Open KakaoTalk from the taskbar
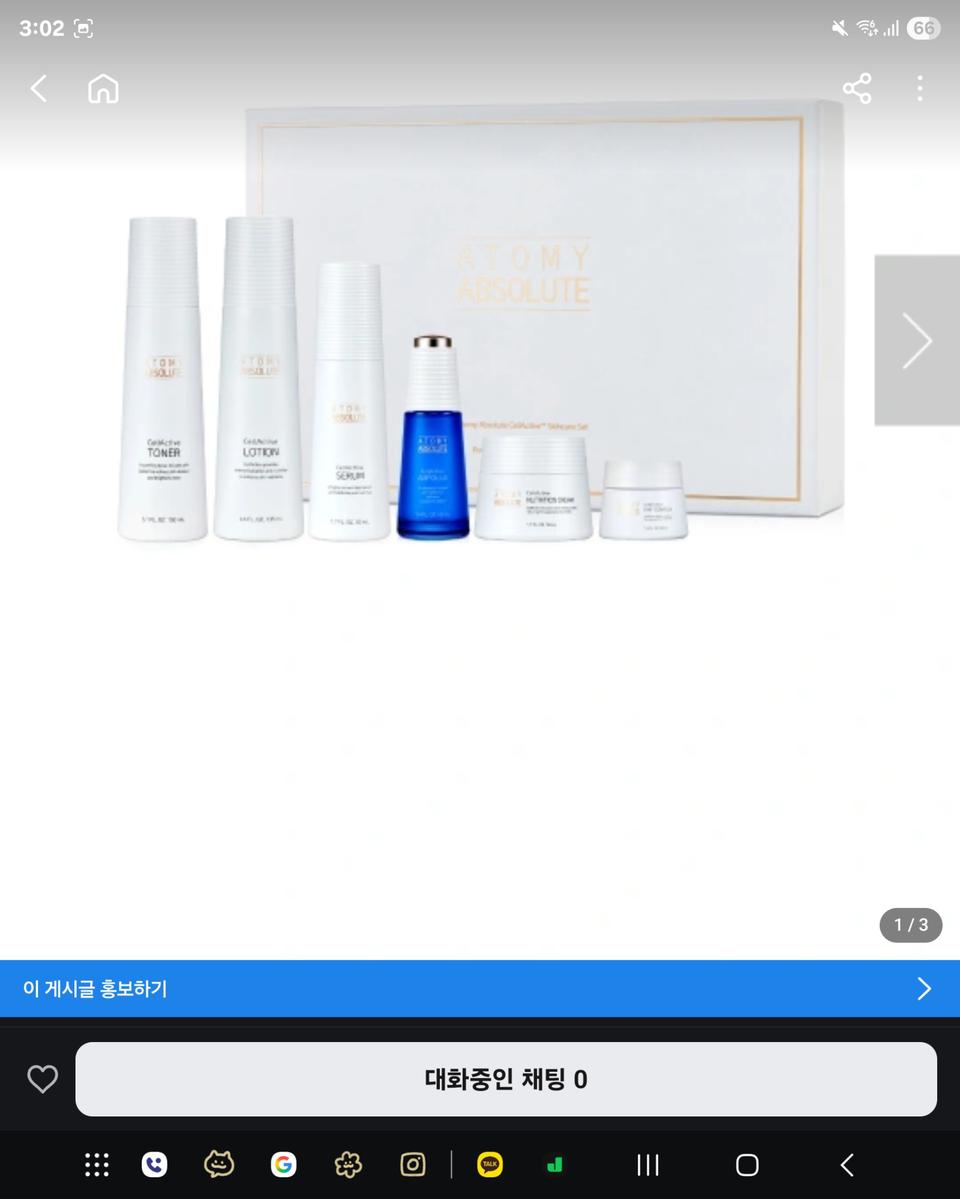Image resolution: width=960 pixels, height=1199 pixels. (x=490, y=1164)
